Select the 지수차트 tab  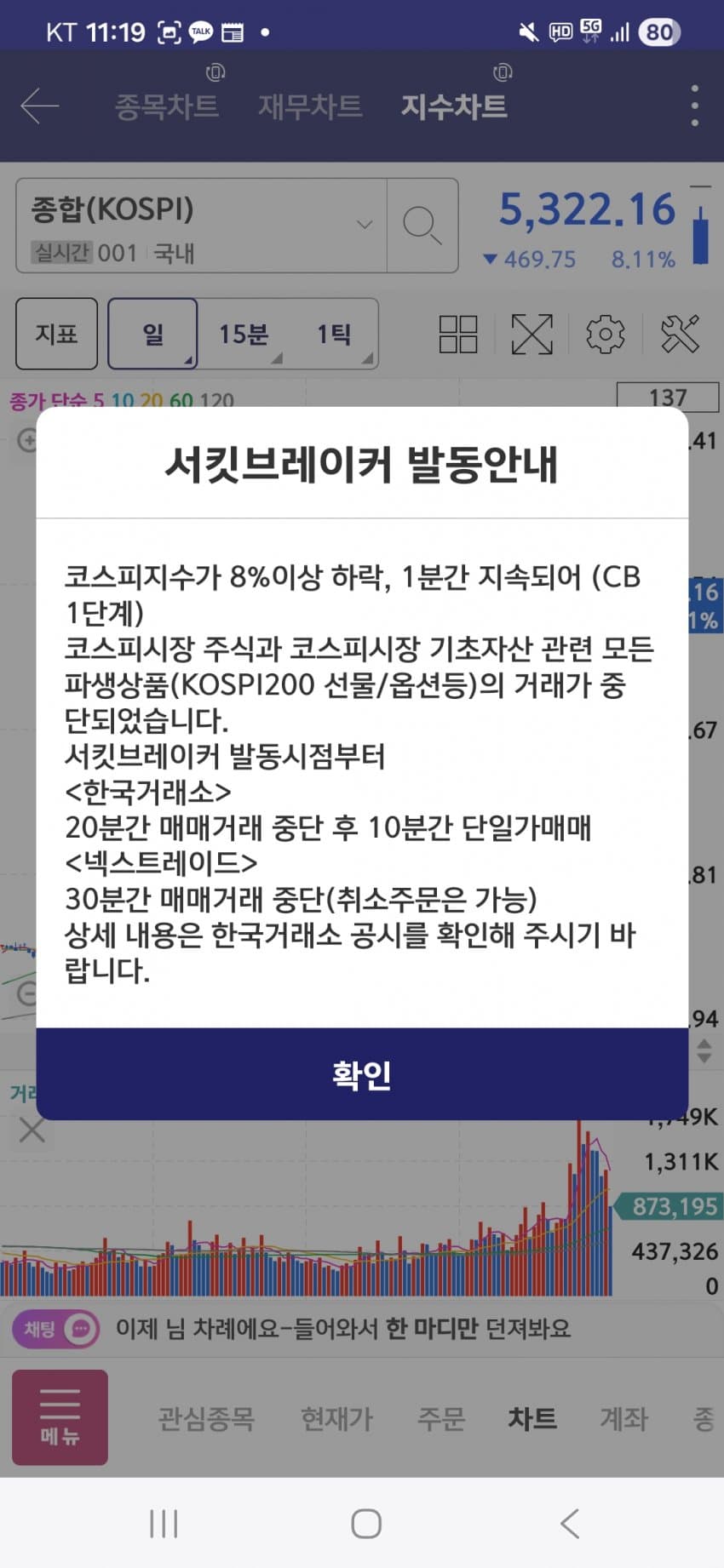coord(454,106)
